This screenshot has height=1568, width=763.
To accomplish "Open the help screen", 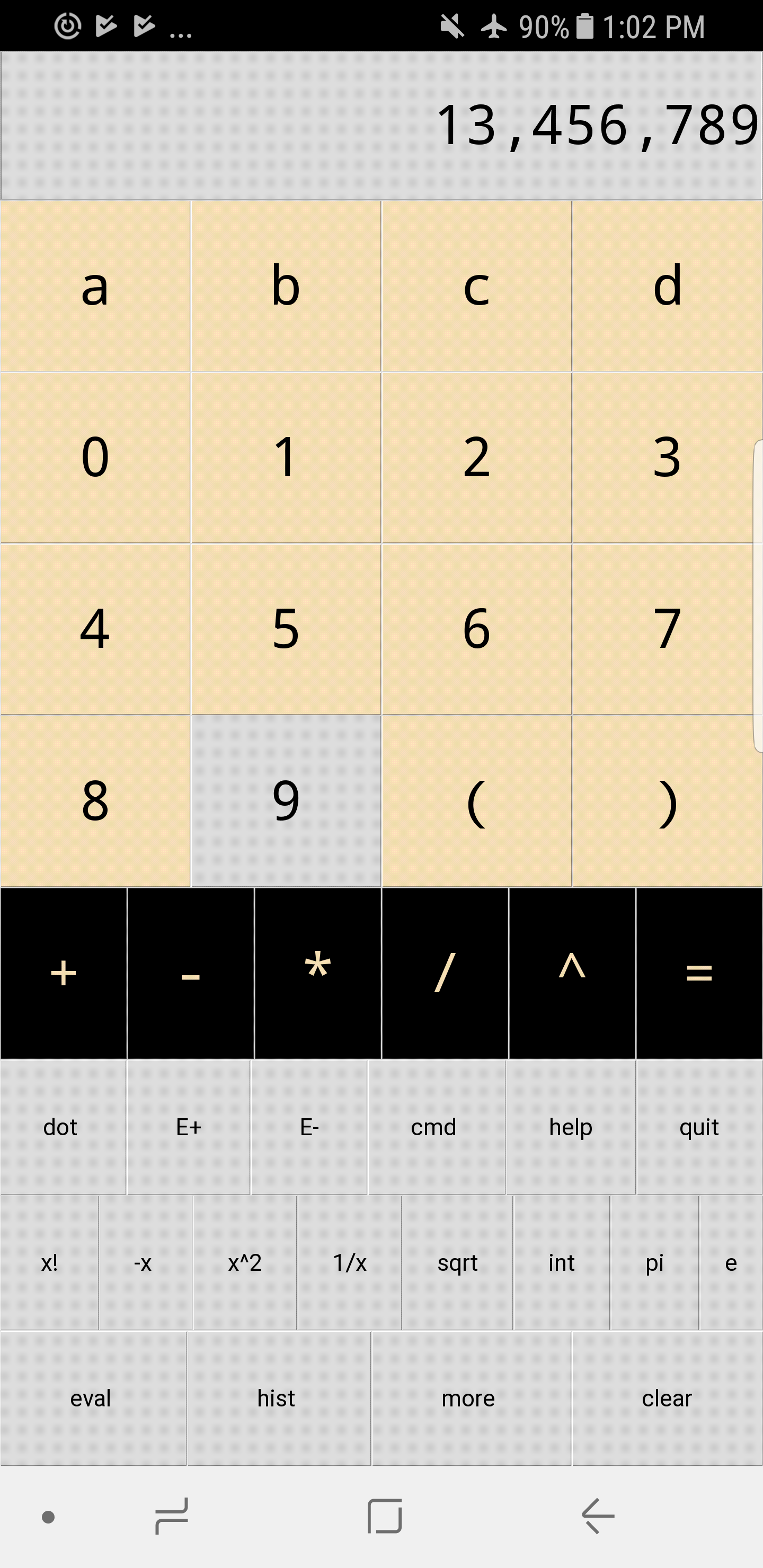I will coord(570,1127).
